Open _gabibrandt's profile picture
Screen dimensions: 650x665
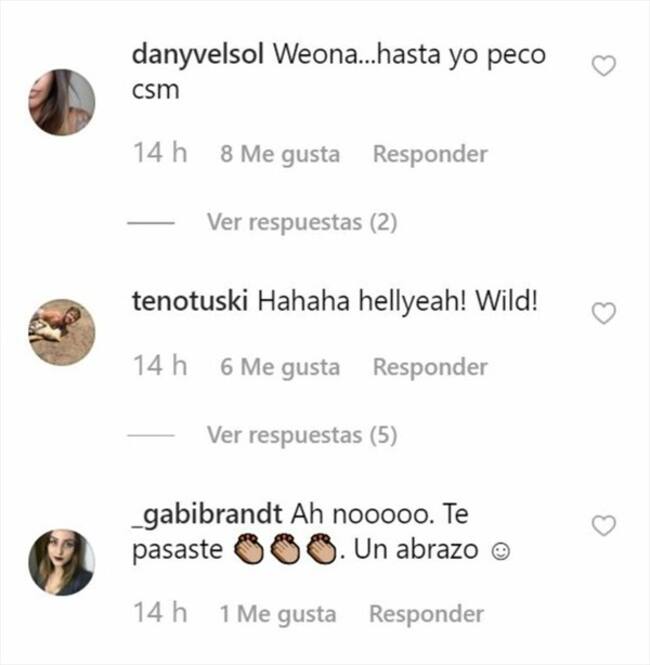click(61, 562)
